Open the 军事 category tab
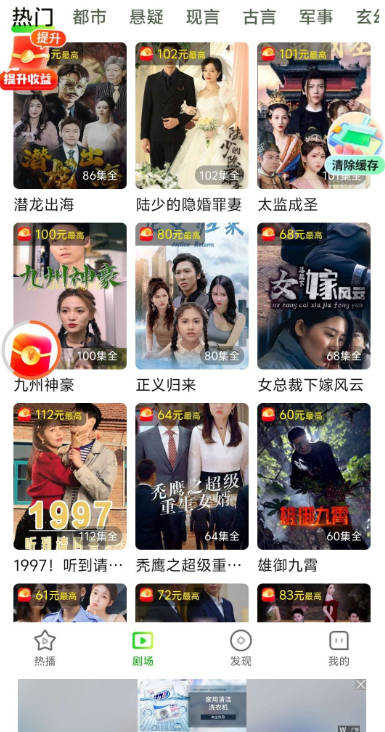 coord(316,16)
